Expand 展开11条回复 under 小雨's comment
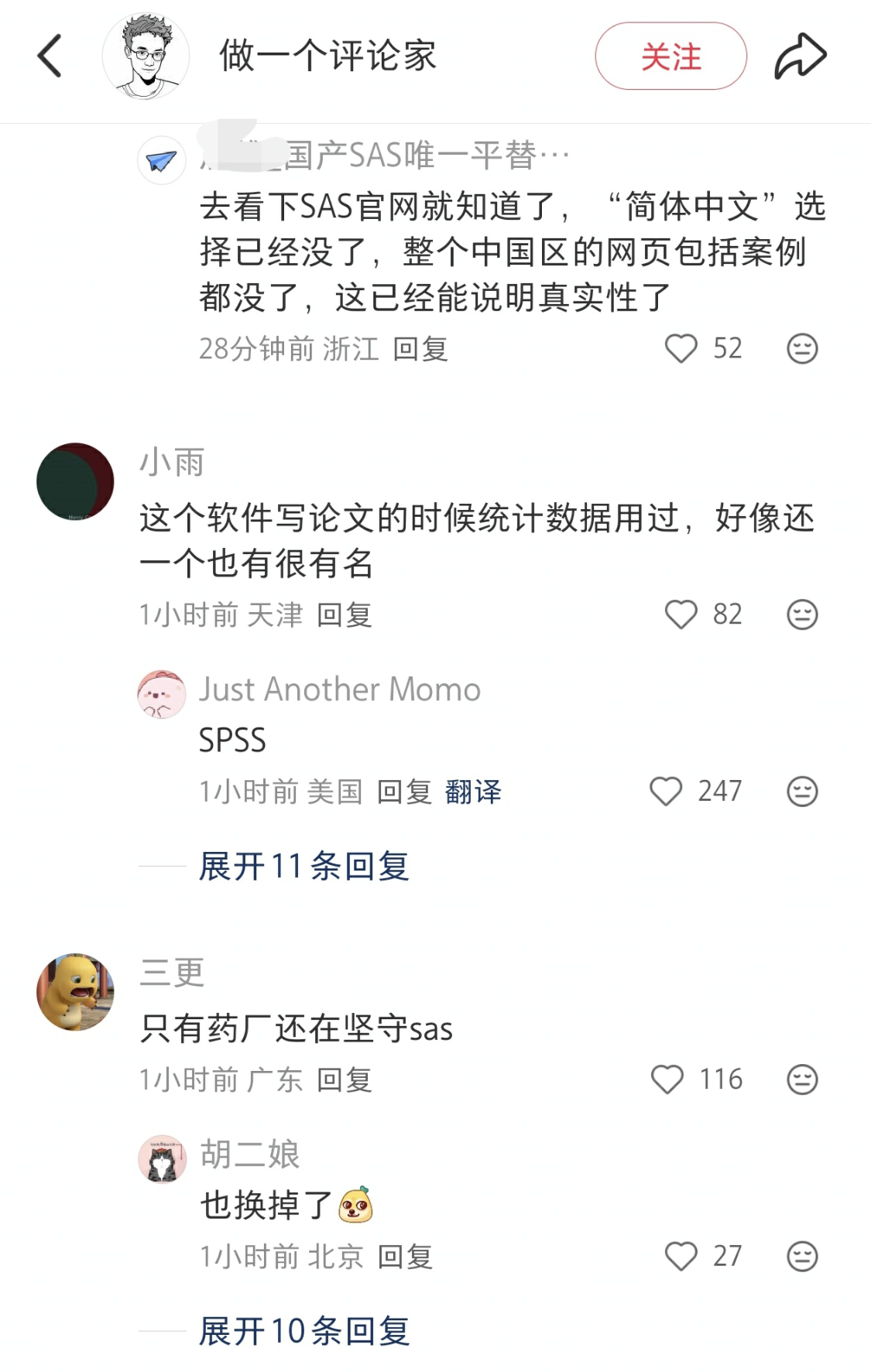 (303, 866)
